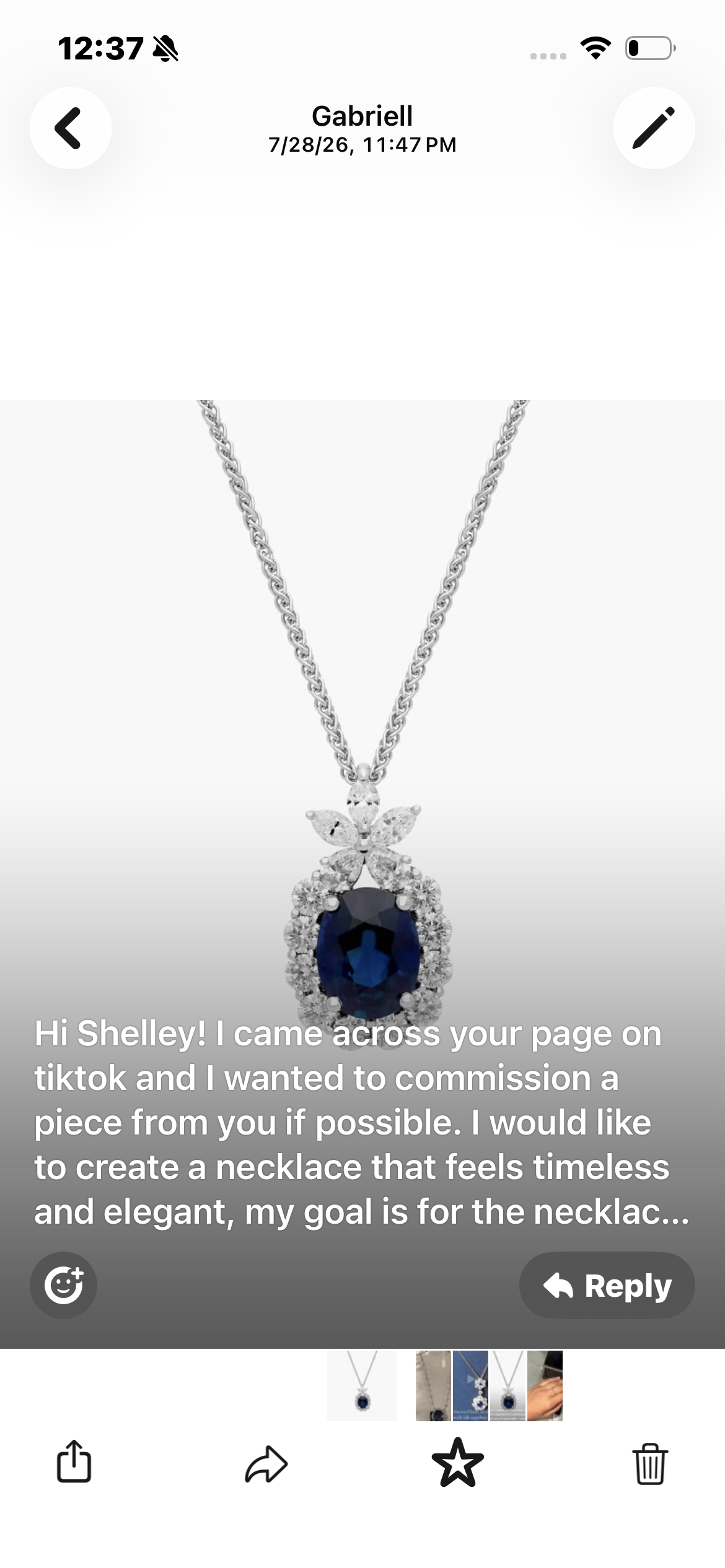Select the thumbnail with blue background
725x1568 pixels.
point(470,1386)
